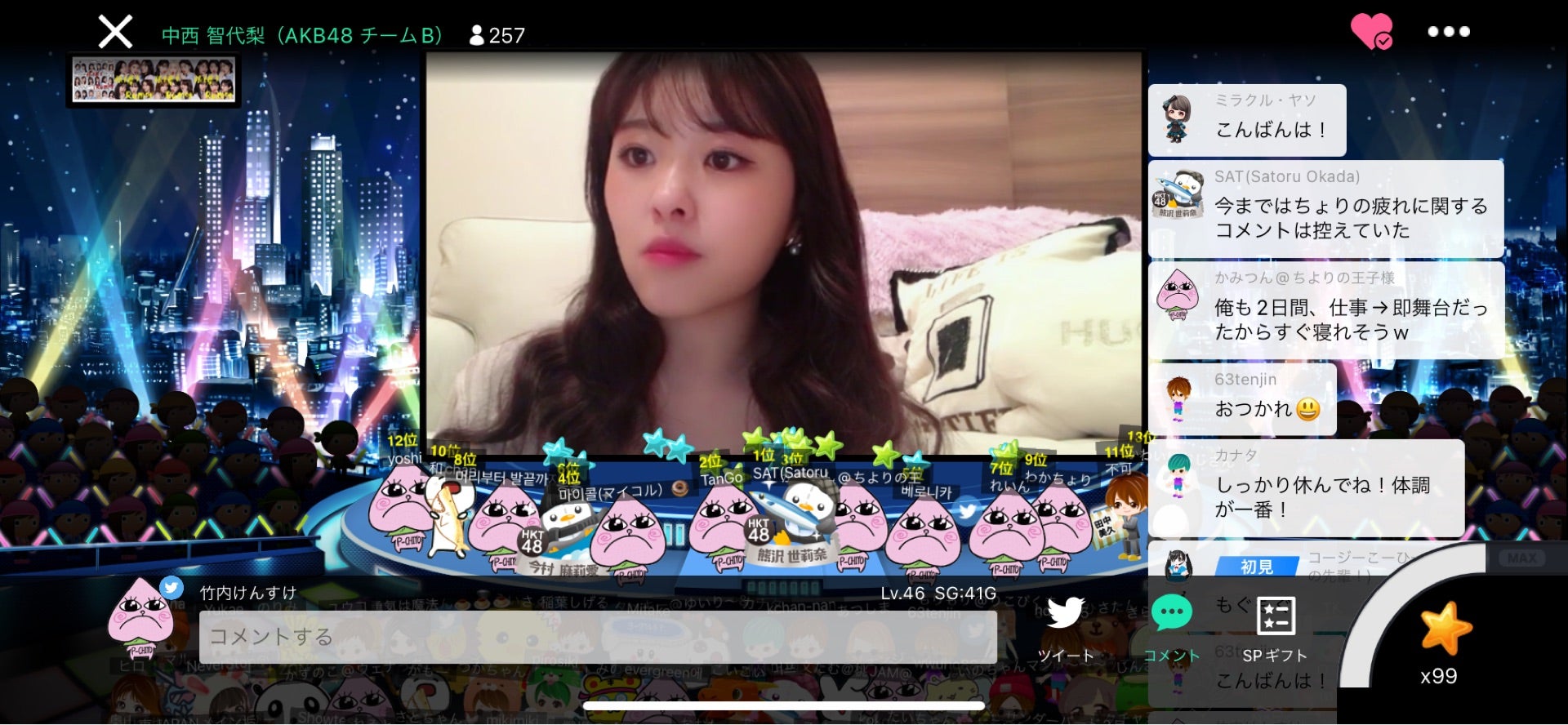1568x725 pixels.
Task: Open カナタ's comment
Action: (x=1305, y=487)
